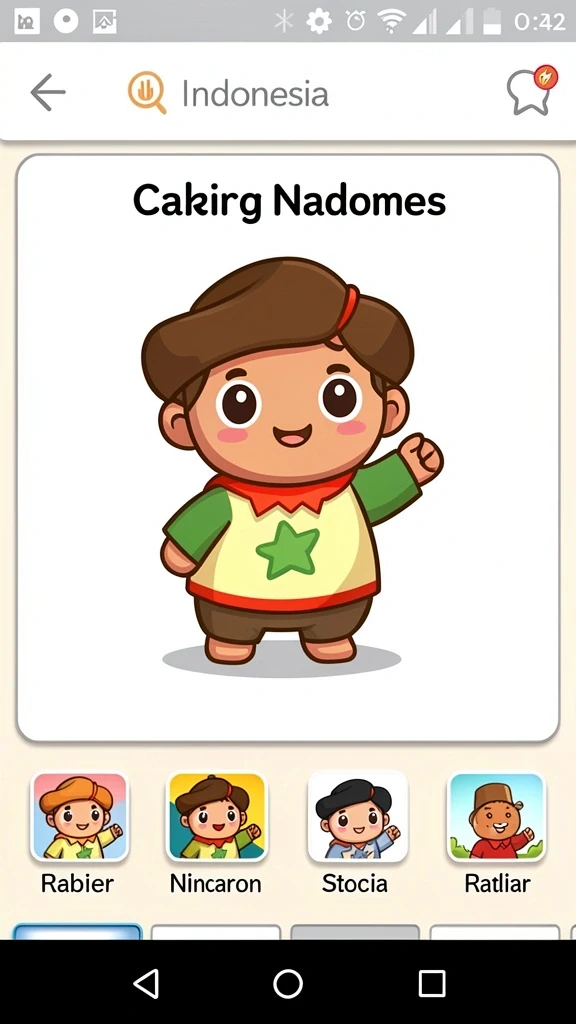Tap the system home button
576x1024 pixels.
(288, 983)
